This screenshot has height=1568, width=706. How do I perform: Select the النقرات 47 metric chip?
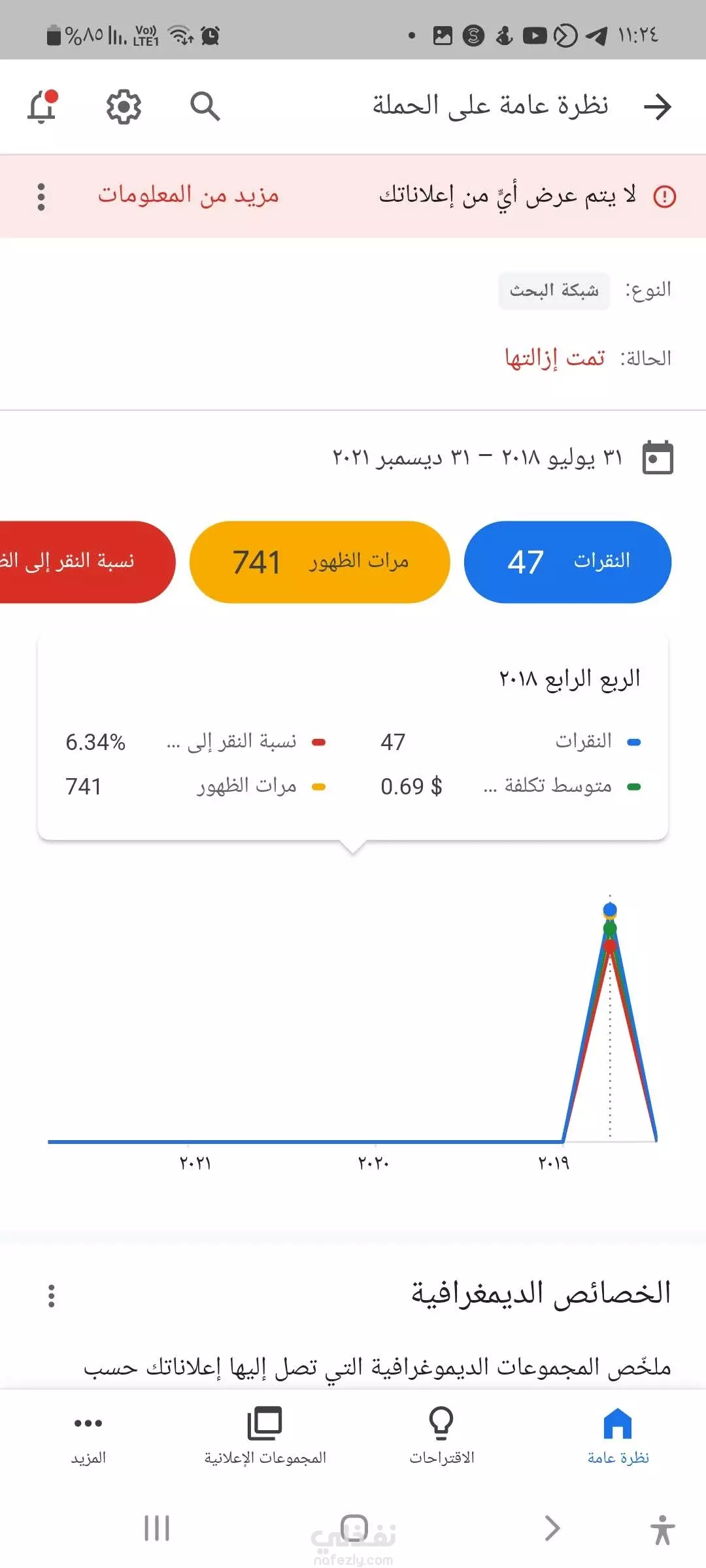click(567, 562)
